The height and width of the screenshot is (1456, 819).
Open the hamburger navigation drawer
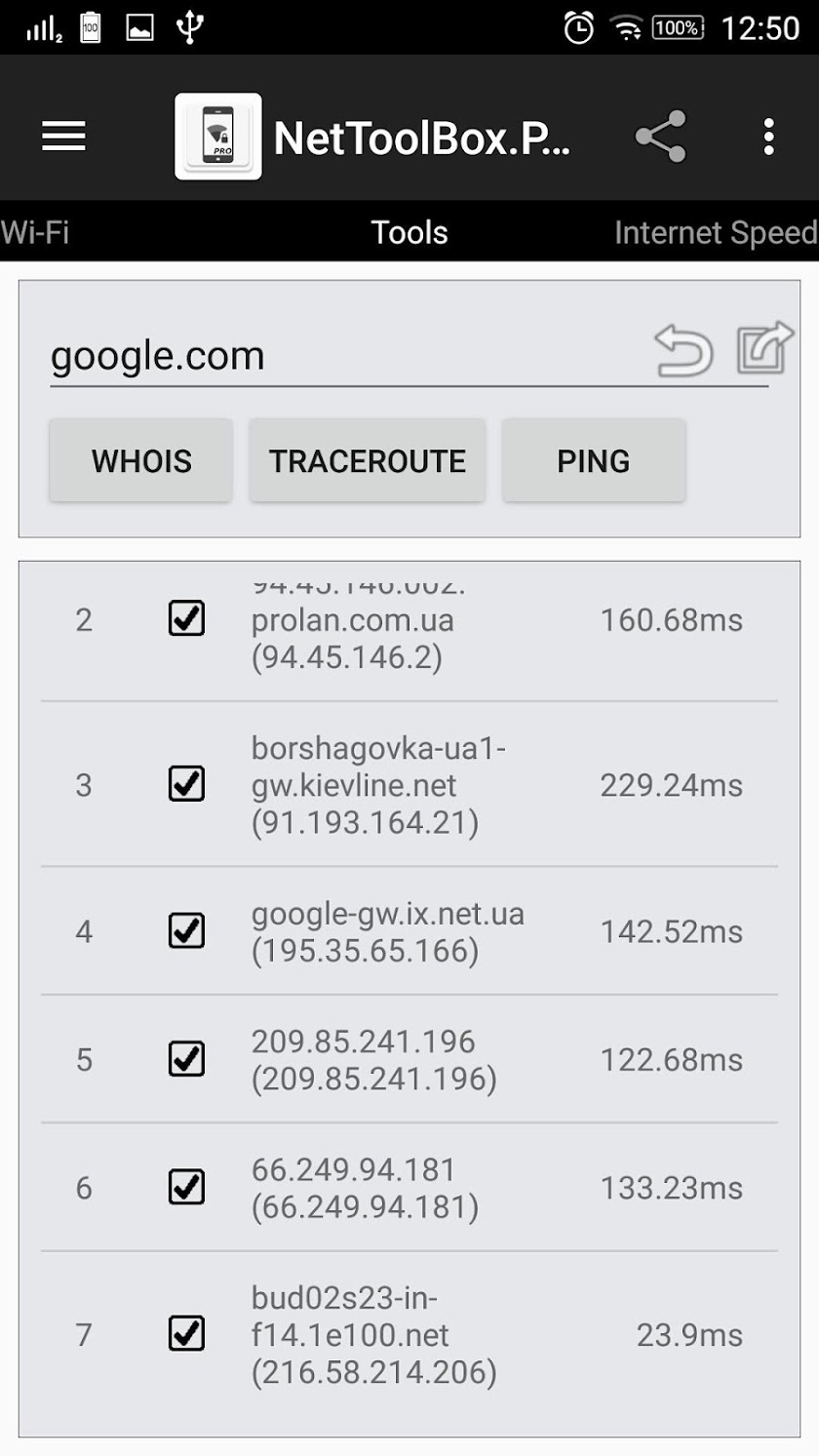click(64, 137)
